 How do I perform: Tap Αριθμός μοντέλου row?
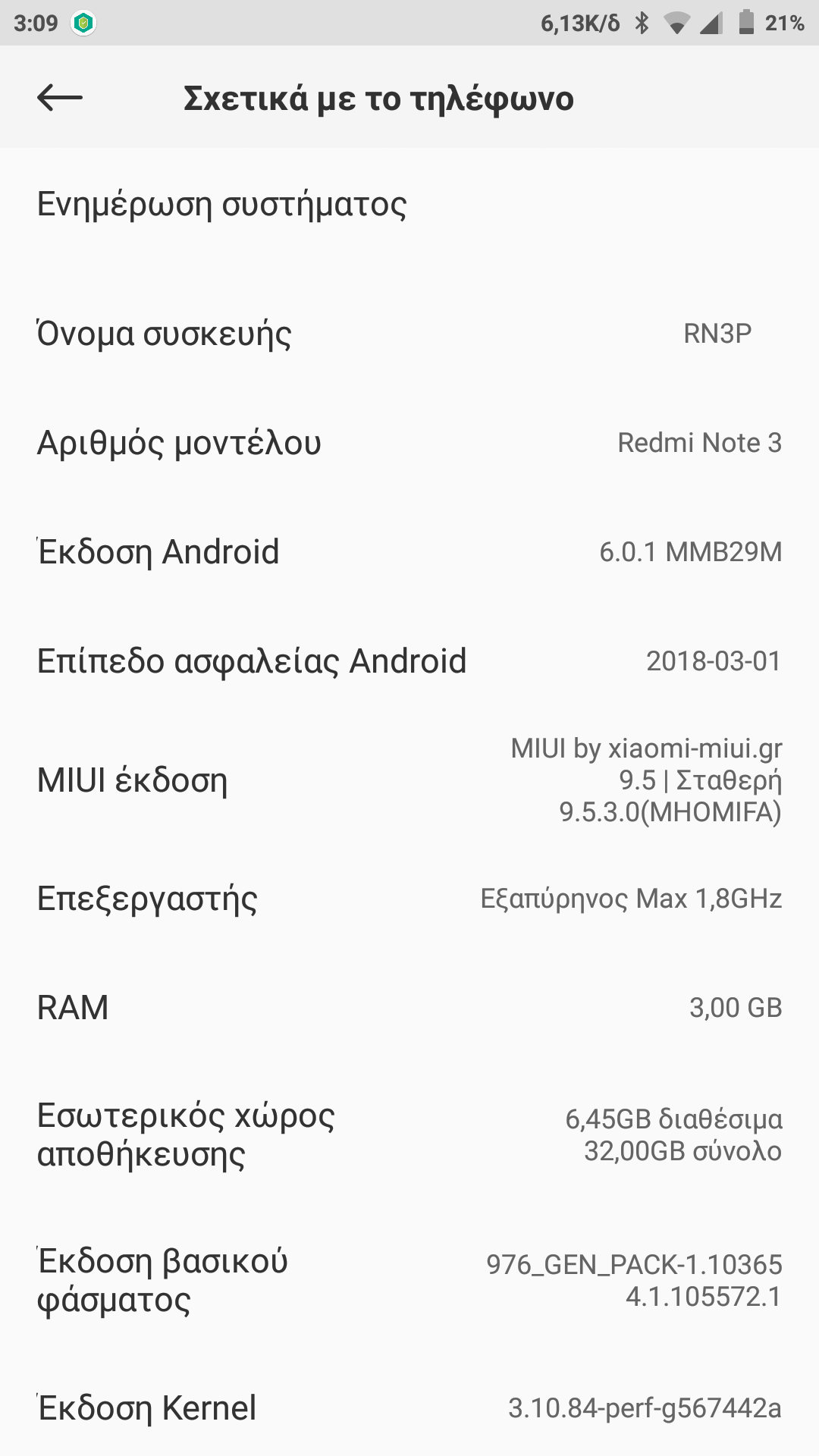409,443
